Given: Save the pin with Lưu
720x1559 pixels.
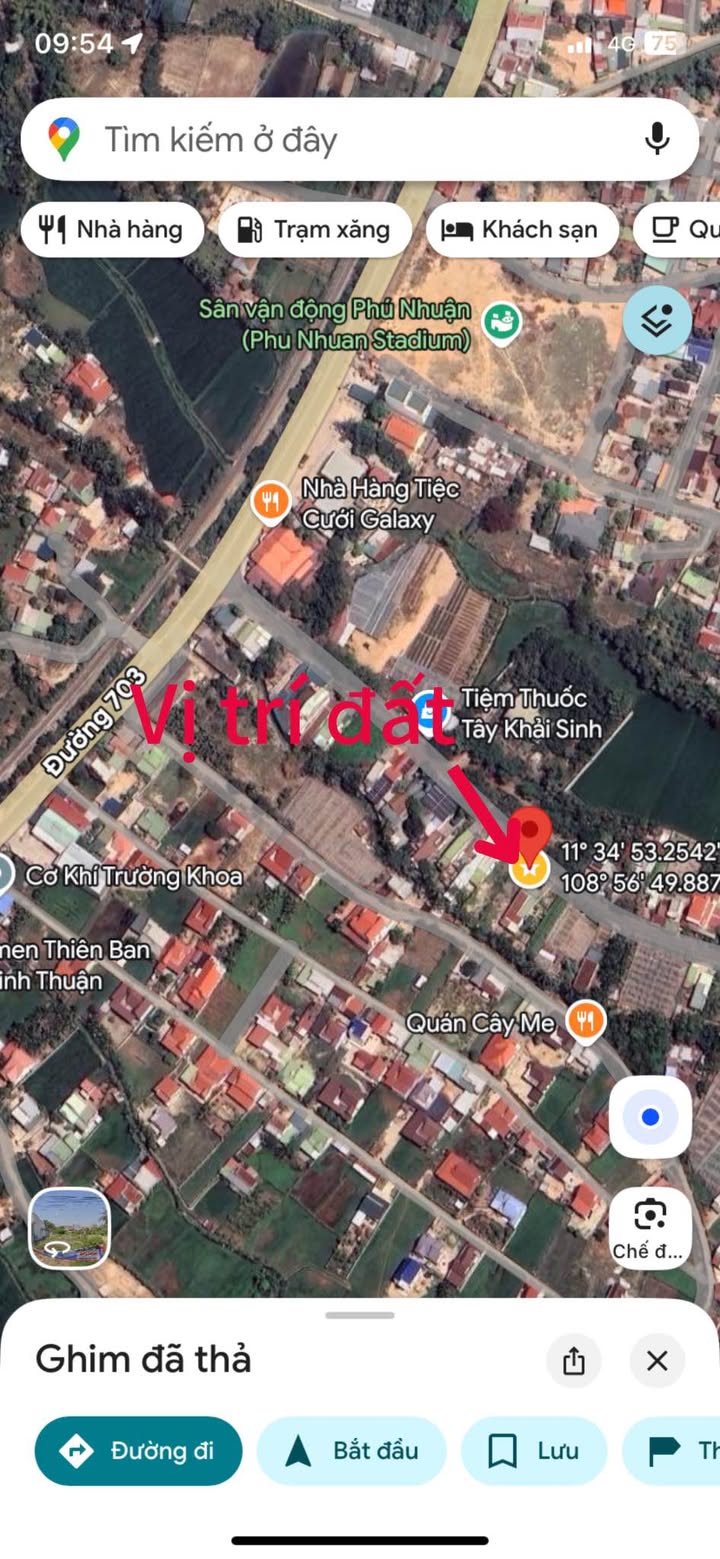Looking at the screenshot, I should 534,1451.
